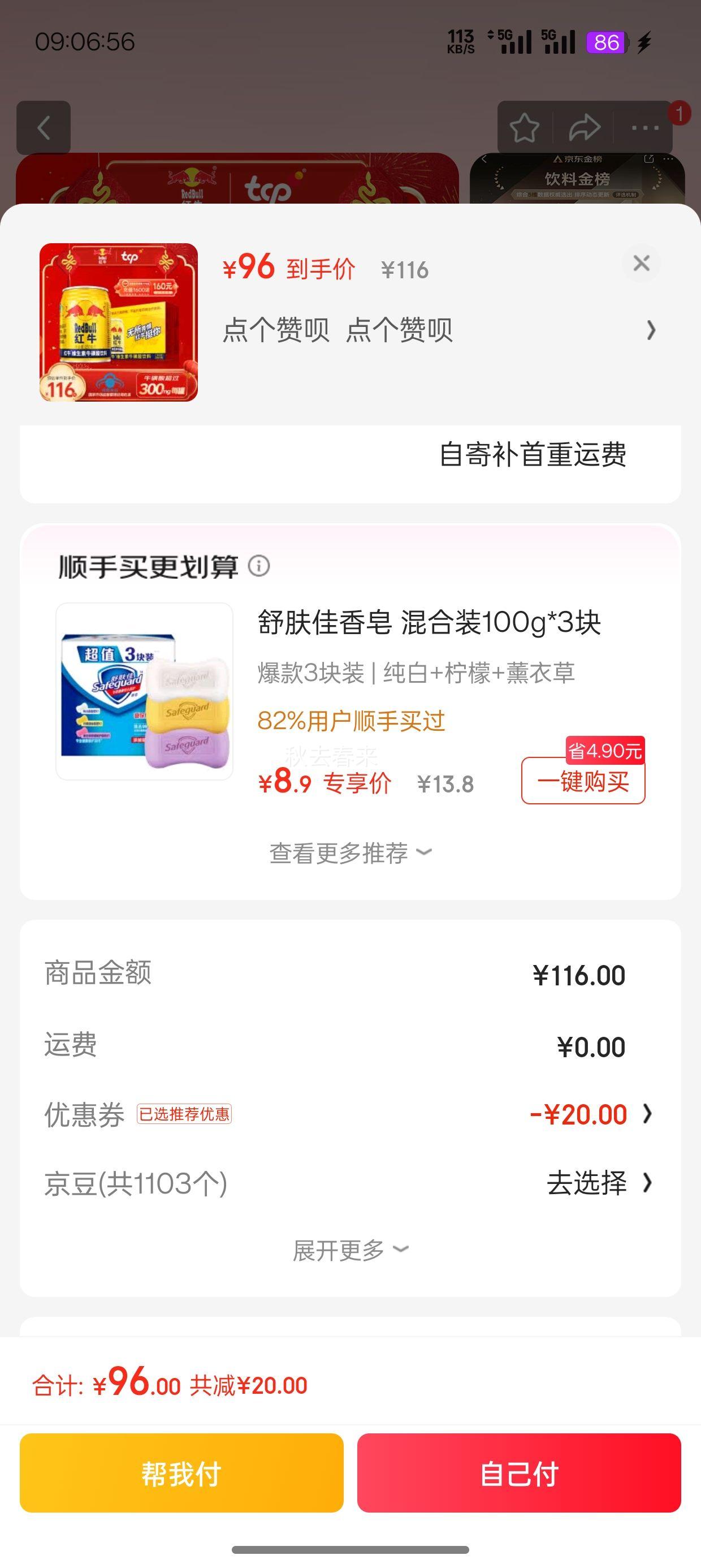Share the product via the share arrow icon

[584, 127]
